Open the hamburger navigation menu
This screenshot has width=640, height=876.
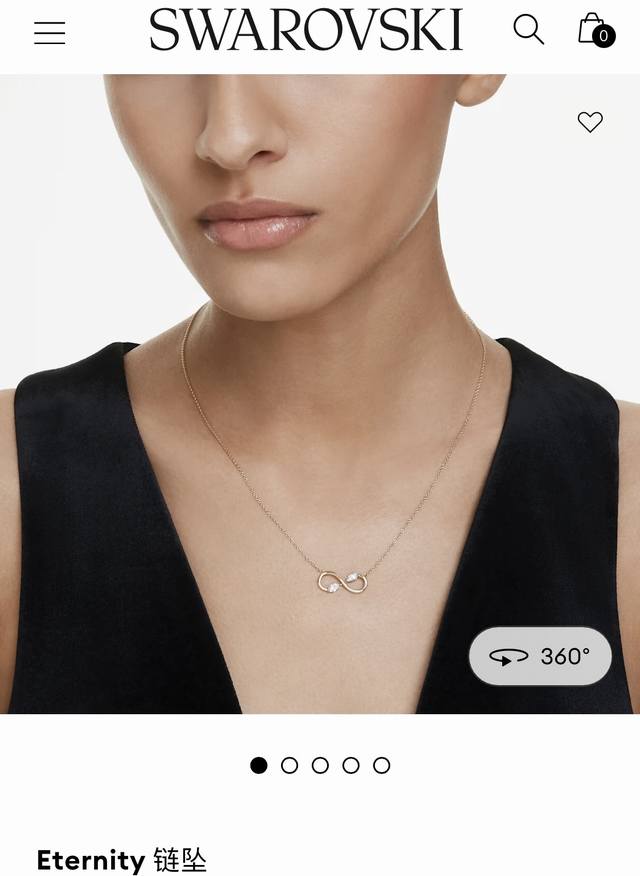[49, 33]
